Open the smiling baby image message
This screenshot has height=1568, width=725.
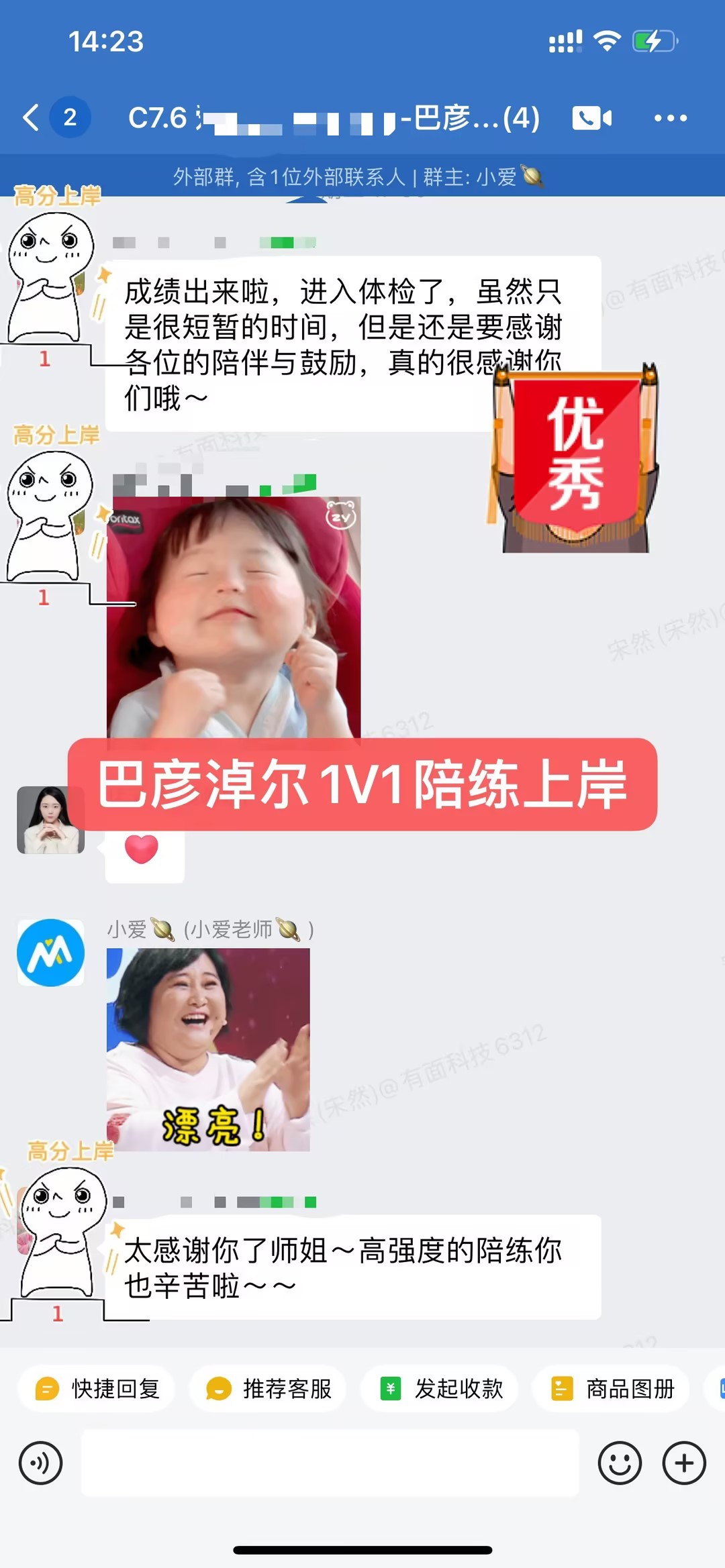coord(234,617)
